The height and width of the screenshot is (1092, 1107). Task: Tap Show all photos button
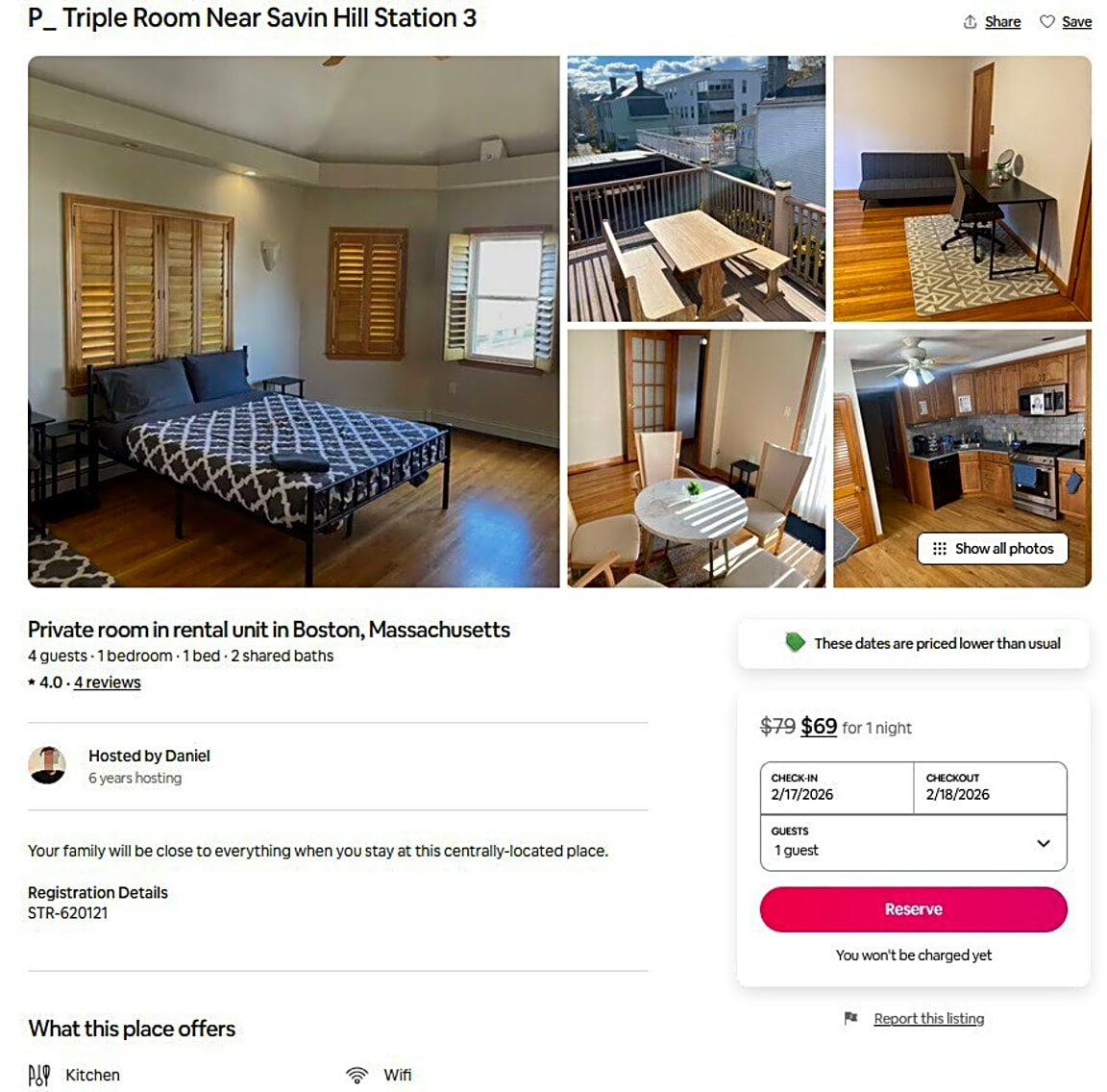tap(993, 548)
